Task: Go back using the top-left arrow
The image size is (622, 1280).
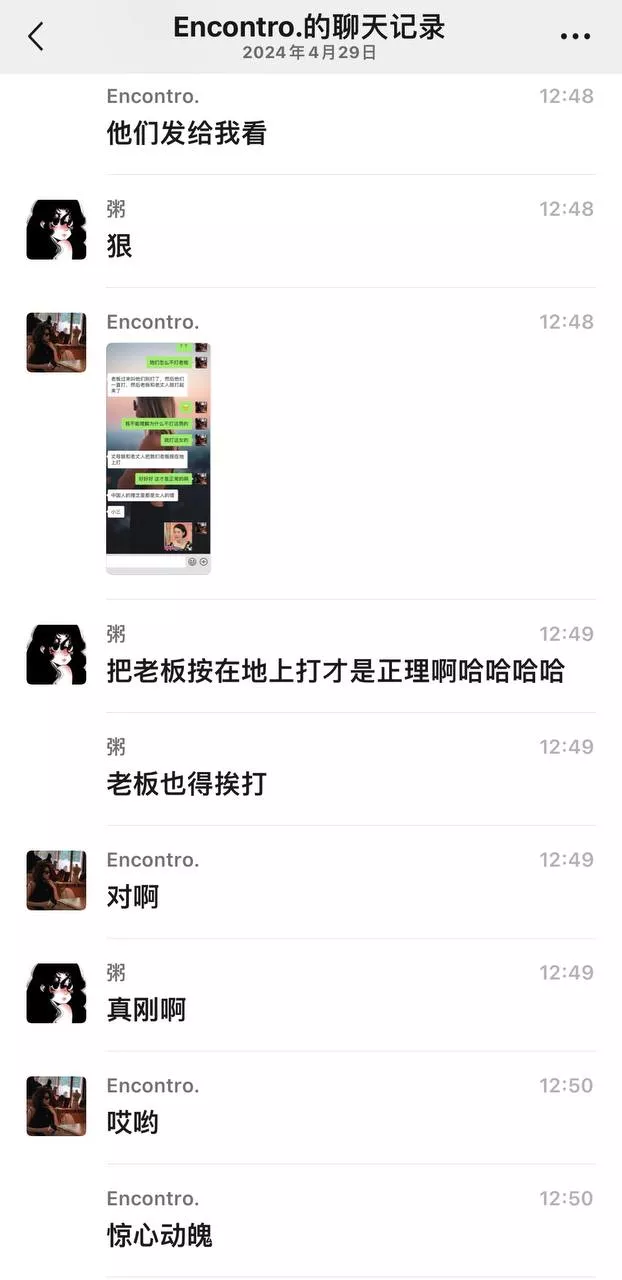Action: point(36,37)
